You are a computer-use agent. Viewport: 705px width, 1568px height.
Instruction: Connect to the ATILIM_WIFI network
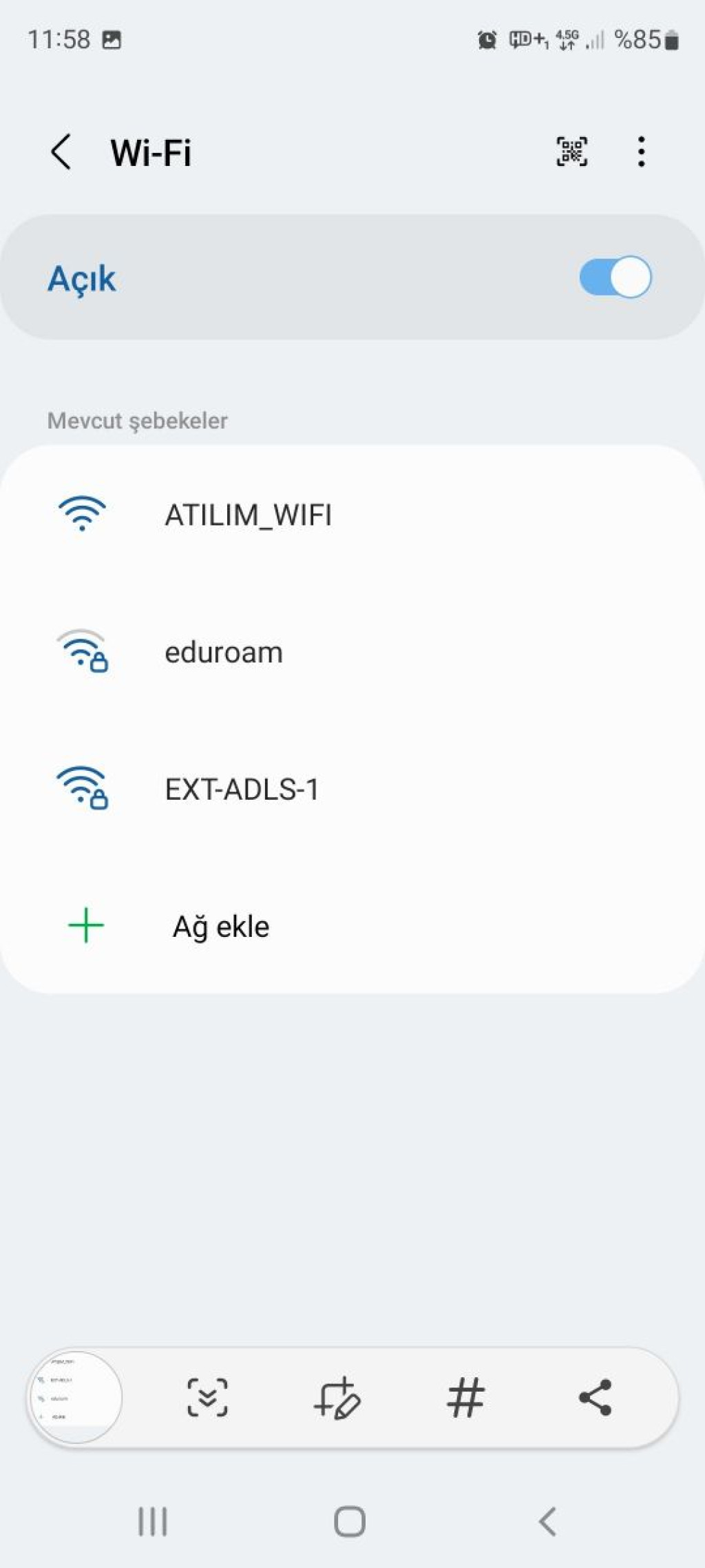tap(248, 515)
